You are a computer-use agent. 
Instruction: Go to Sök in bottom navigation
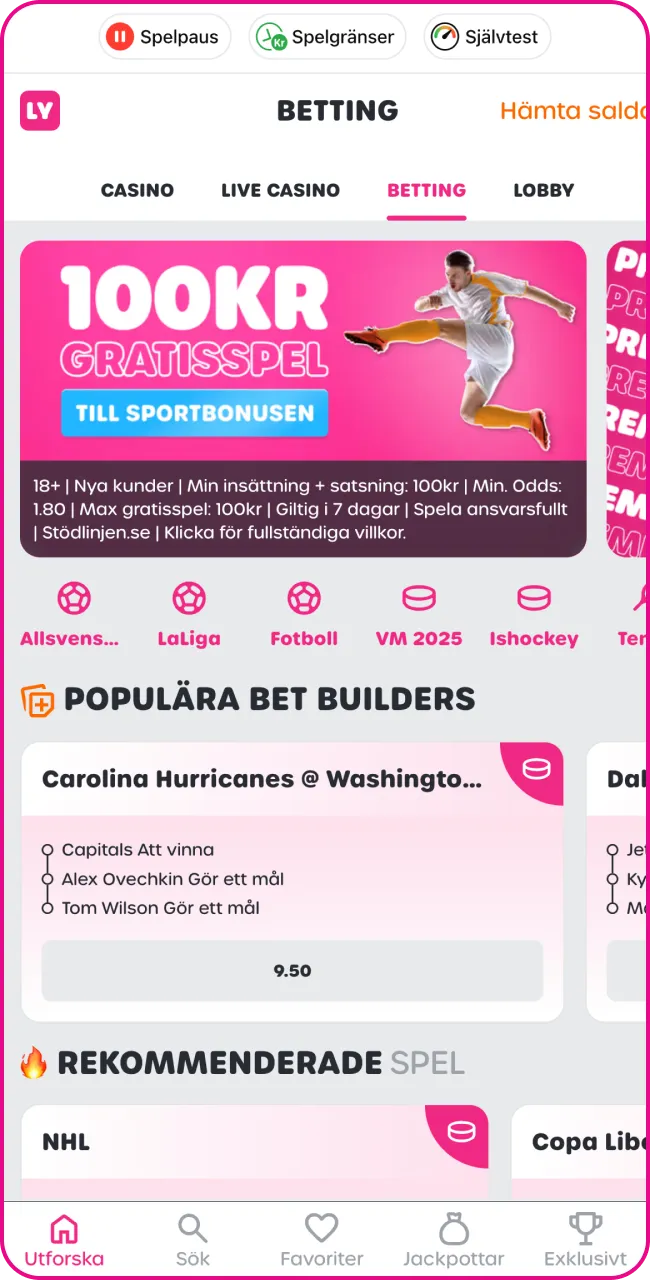(x=193, y=1241)
